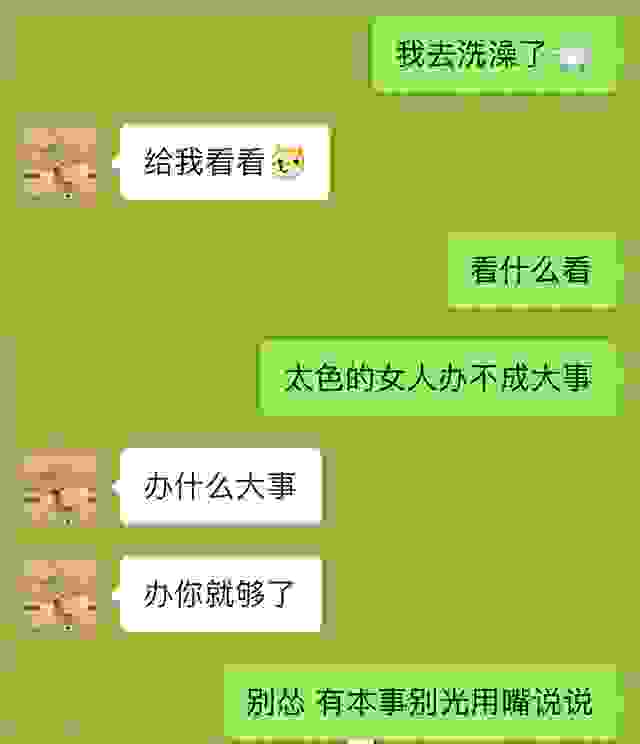View profile from avatar beside "办你就够了"
640x744 pixels.
pos(61,596)
